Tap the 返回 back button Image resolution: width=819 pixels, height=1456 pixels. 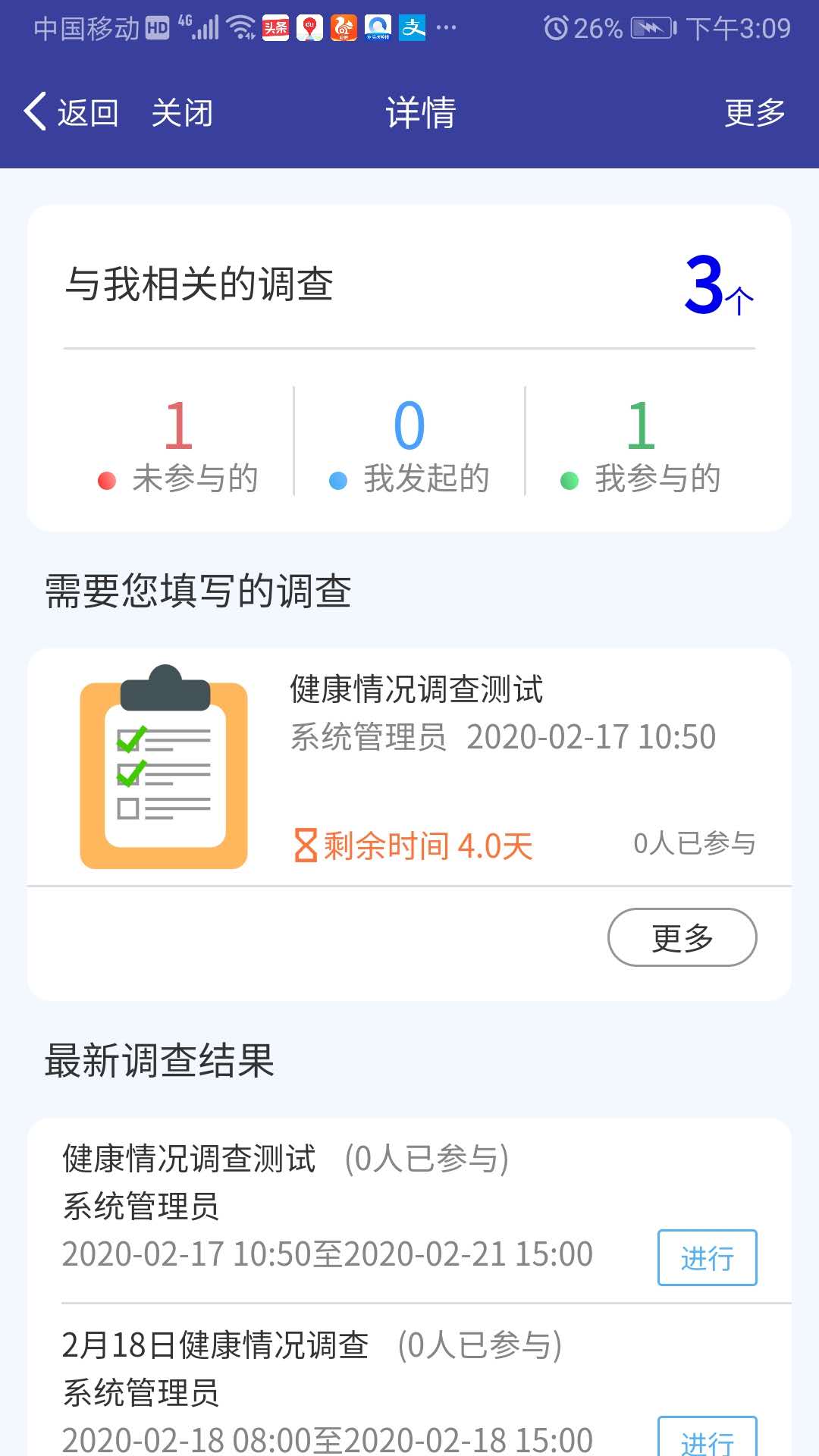pos(71,113)
